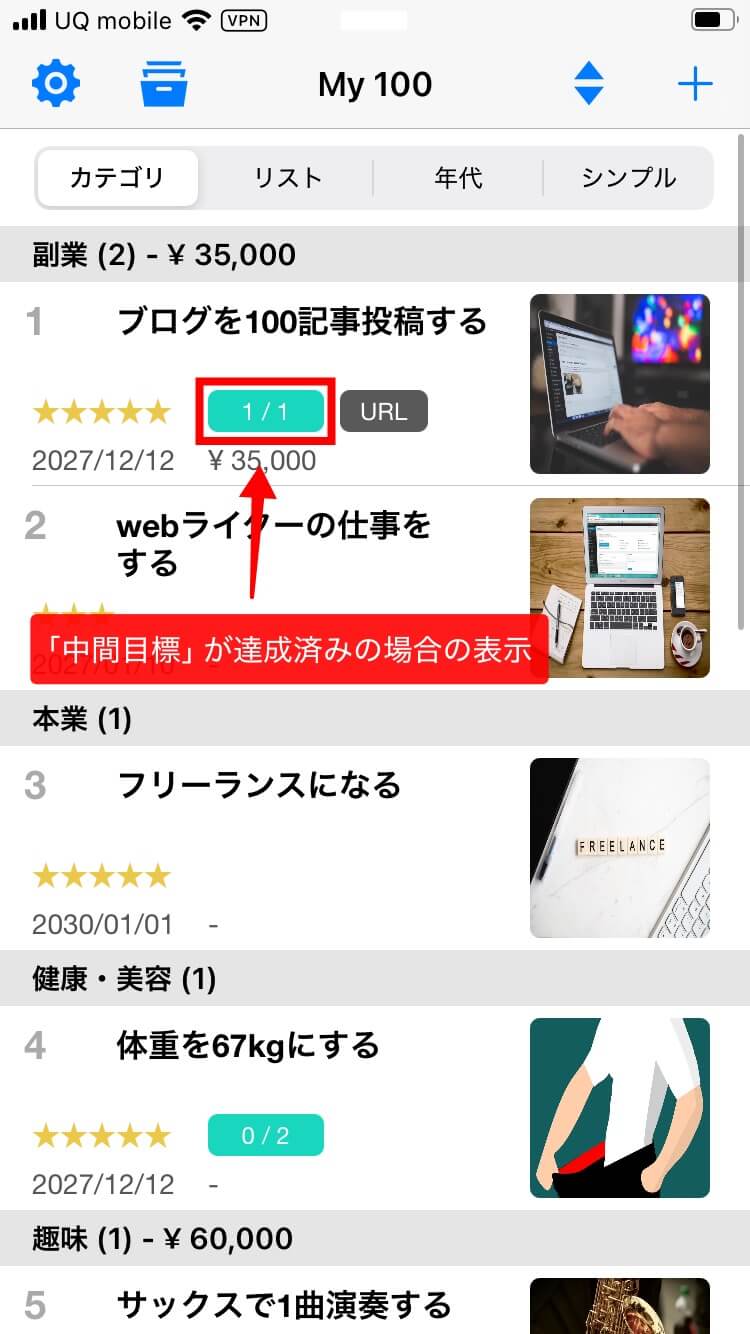The width and height of the screenshot is (750, 1334).
Task: Tap the 1 / 1 milestone badge
Action: click(265, 411)
